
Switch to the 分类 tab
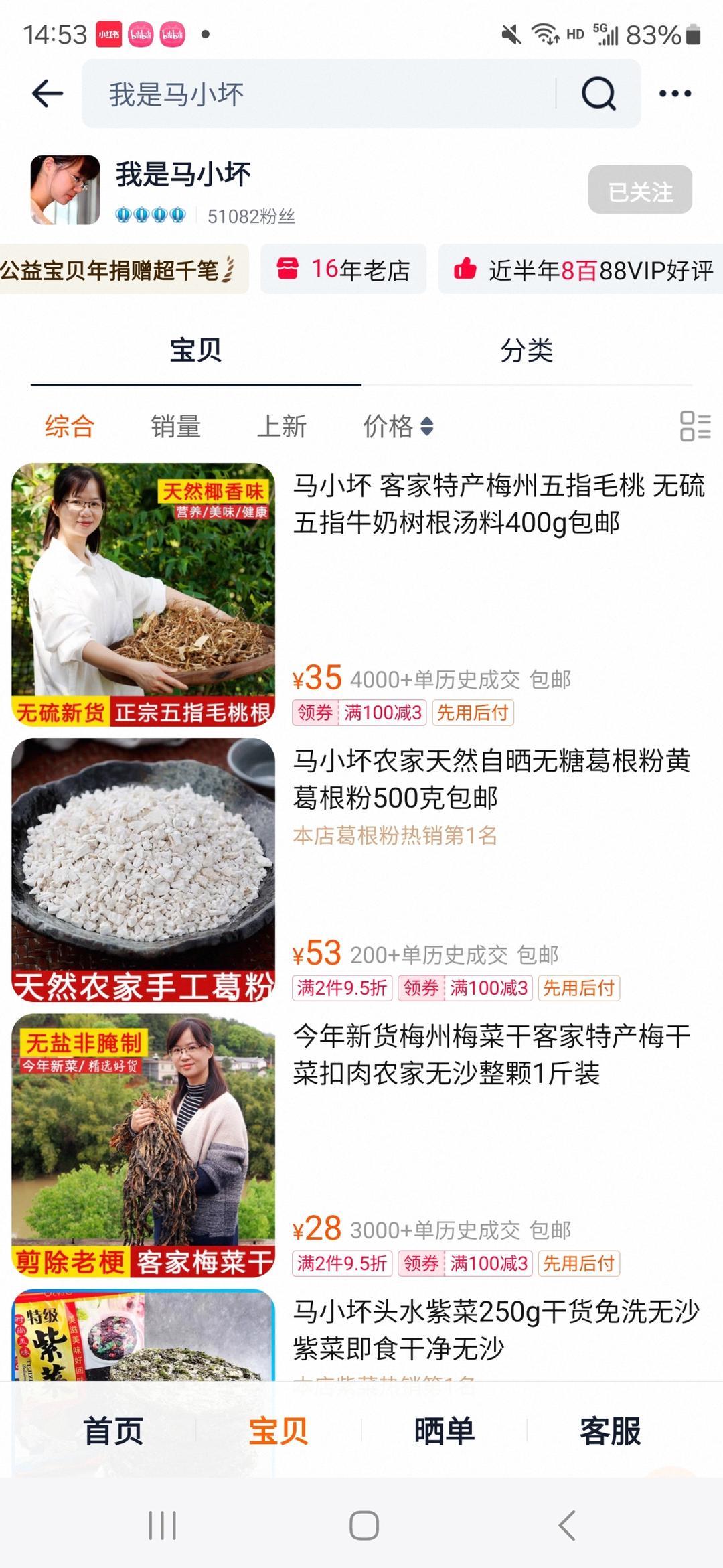pos(528,351)
